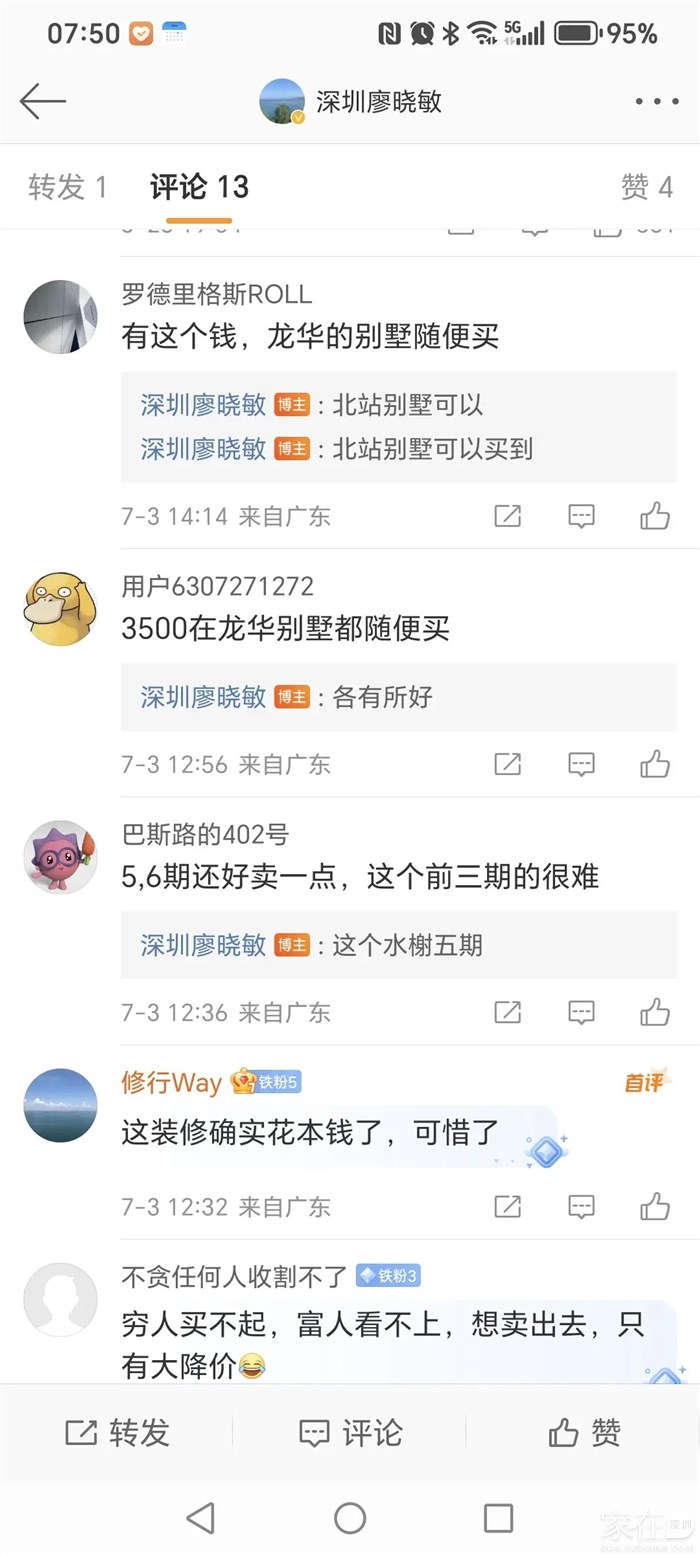Reply to 用户6307271272's comment
The height and width of the screenshot is (1555, 700).
581,764
